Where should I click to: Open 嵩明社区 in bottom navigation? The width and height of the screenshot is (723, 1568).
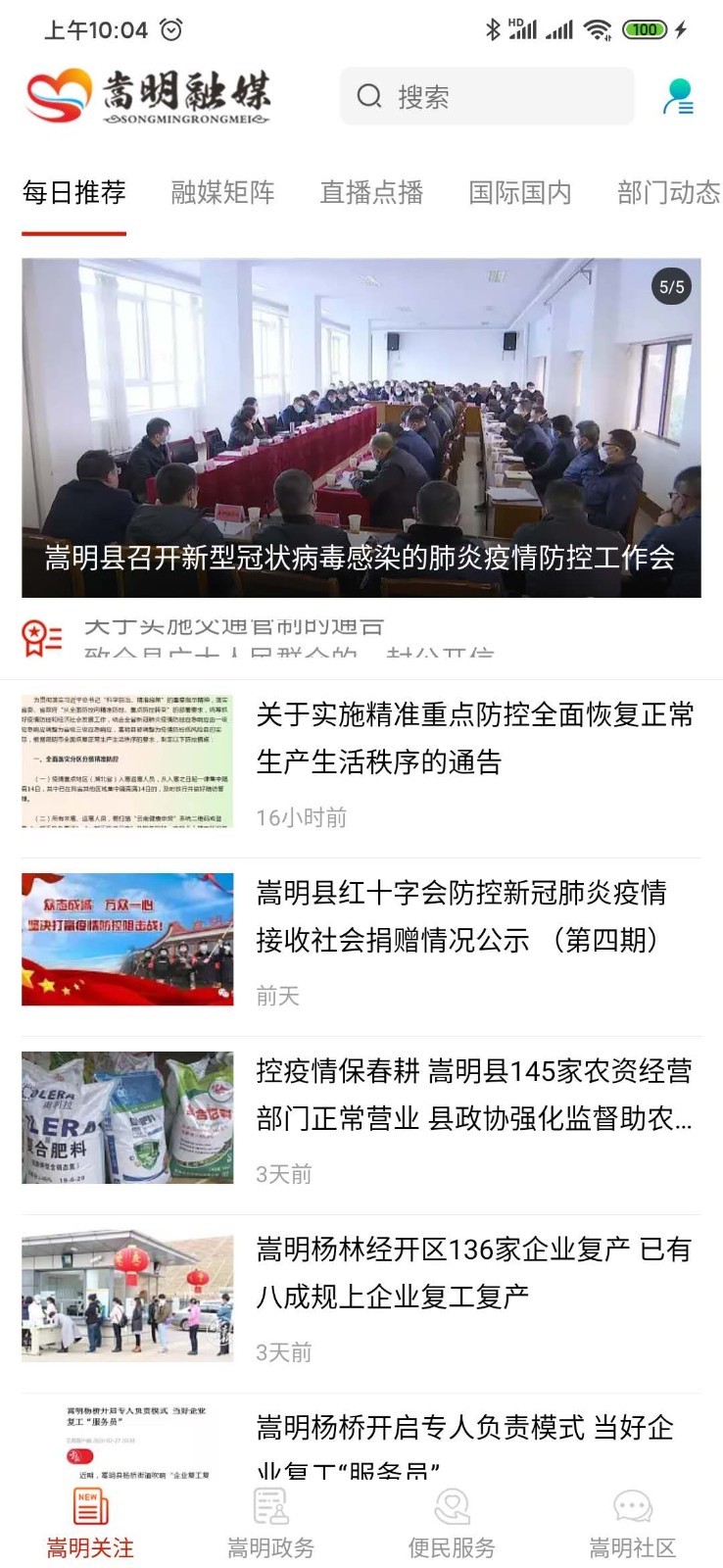pyautogui.click(x=632, y=1524)
